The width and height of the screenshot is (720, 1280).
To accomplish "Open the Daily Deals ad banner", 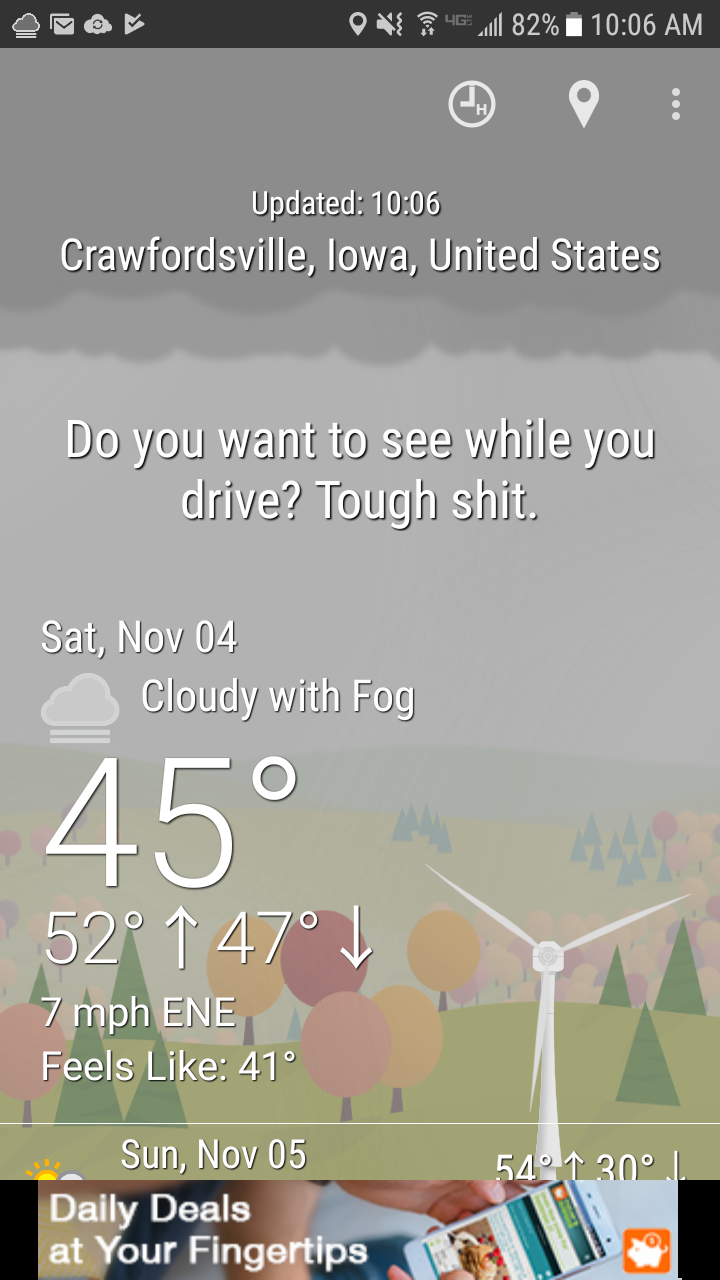I will 358,1230.
